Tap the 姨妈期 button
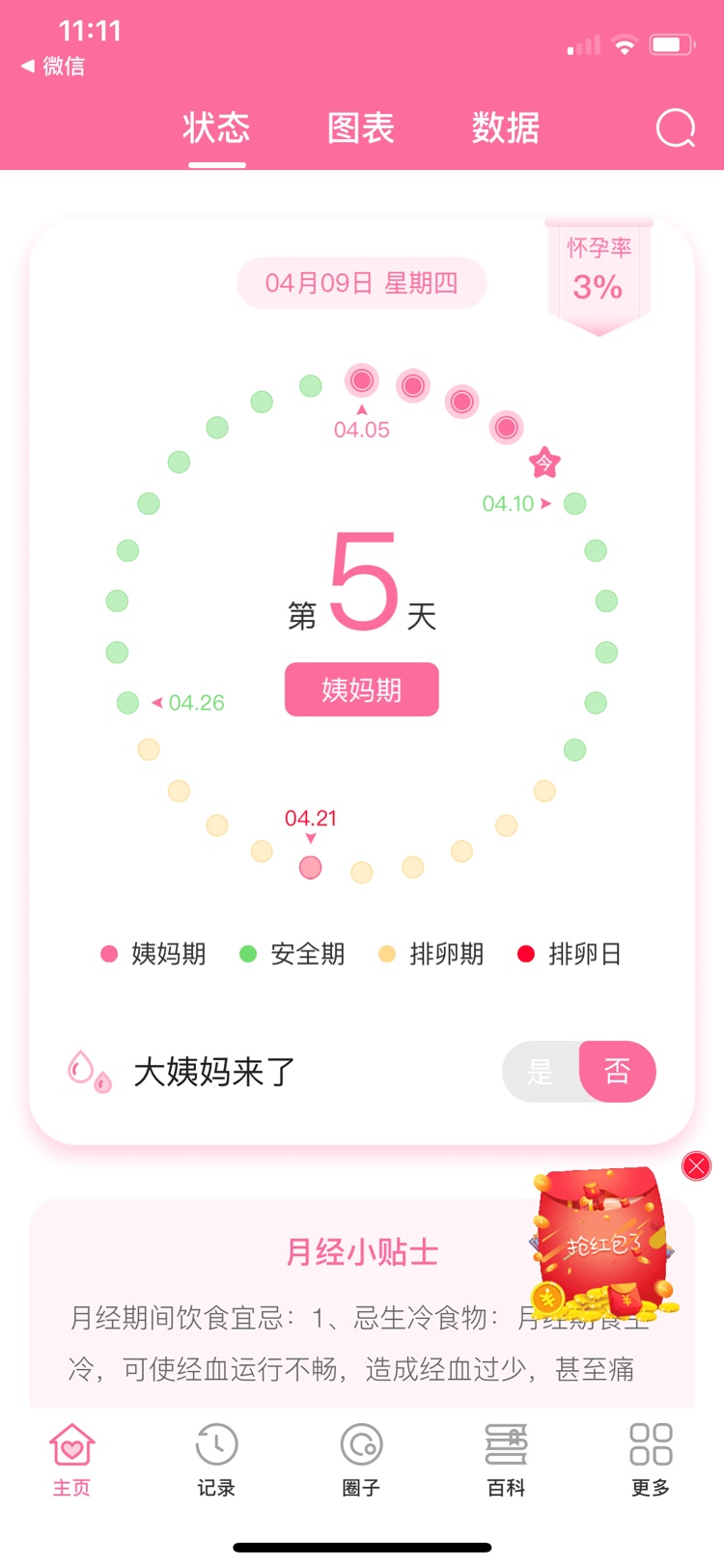 click(361, 689)
